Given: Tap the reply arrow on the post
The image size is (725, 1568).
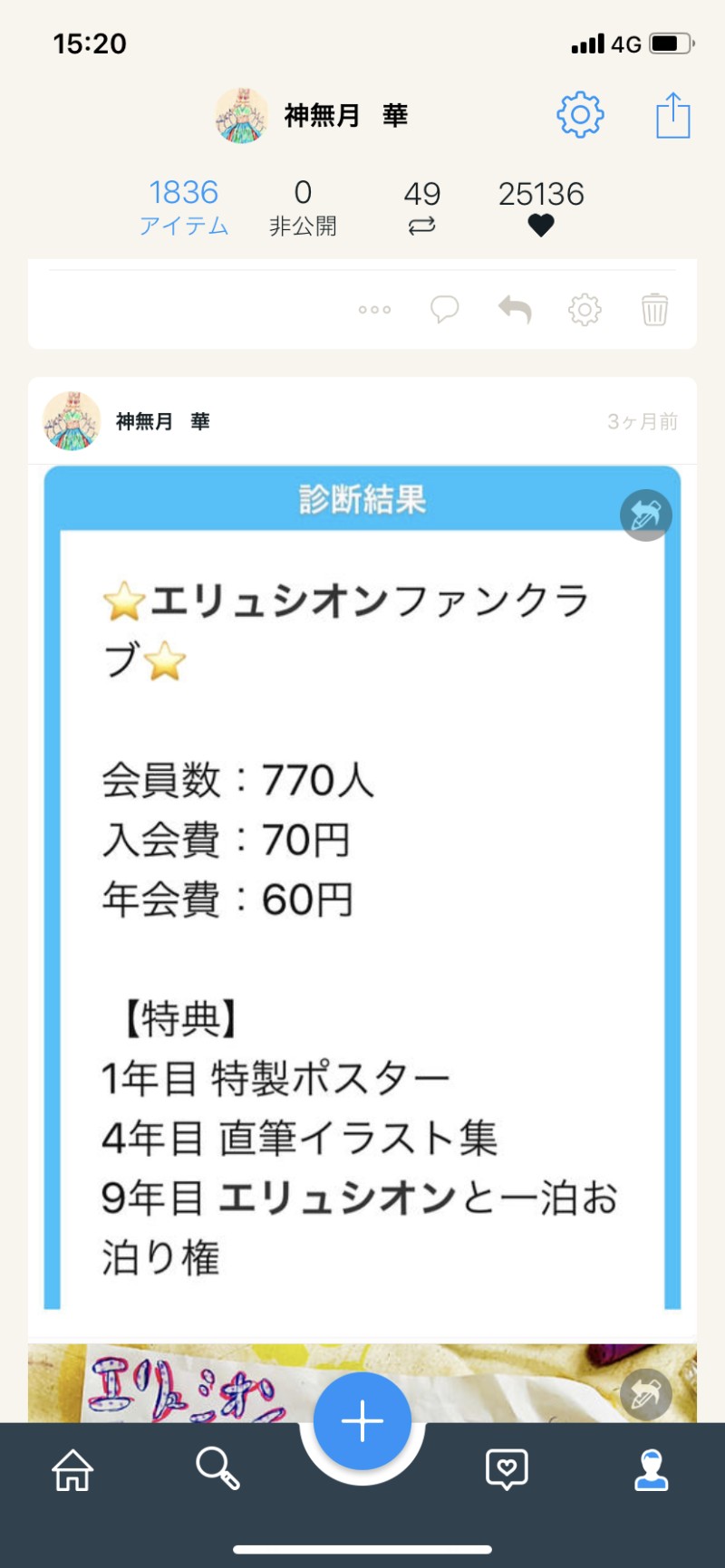Looking at the screenshot, I should (515, 310).
